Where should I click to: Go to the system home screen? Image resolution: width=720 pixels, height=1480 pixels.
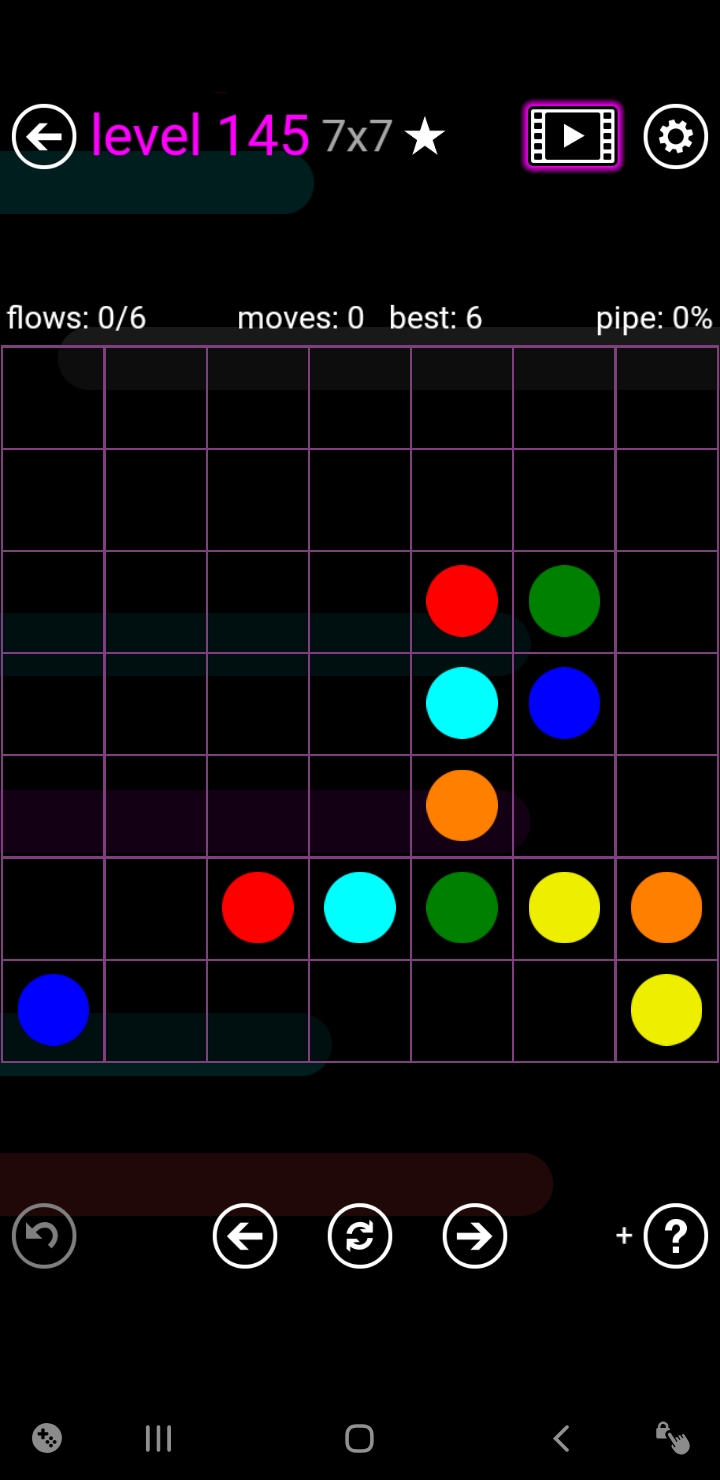pos(359,1438)
